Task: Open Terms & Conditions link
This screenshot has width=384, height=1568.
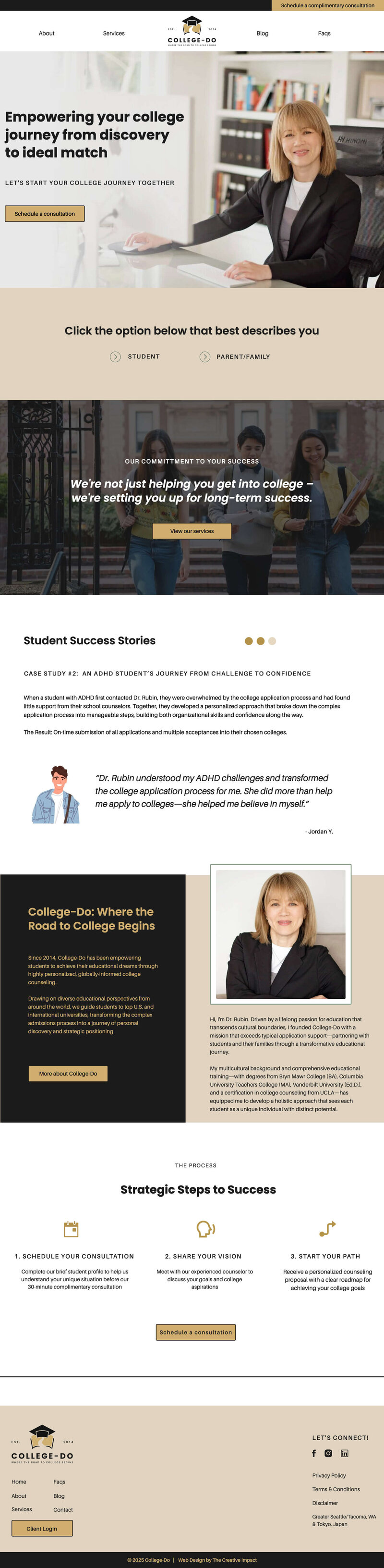Action: (336, 1489)
